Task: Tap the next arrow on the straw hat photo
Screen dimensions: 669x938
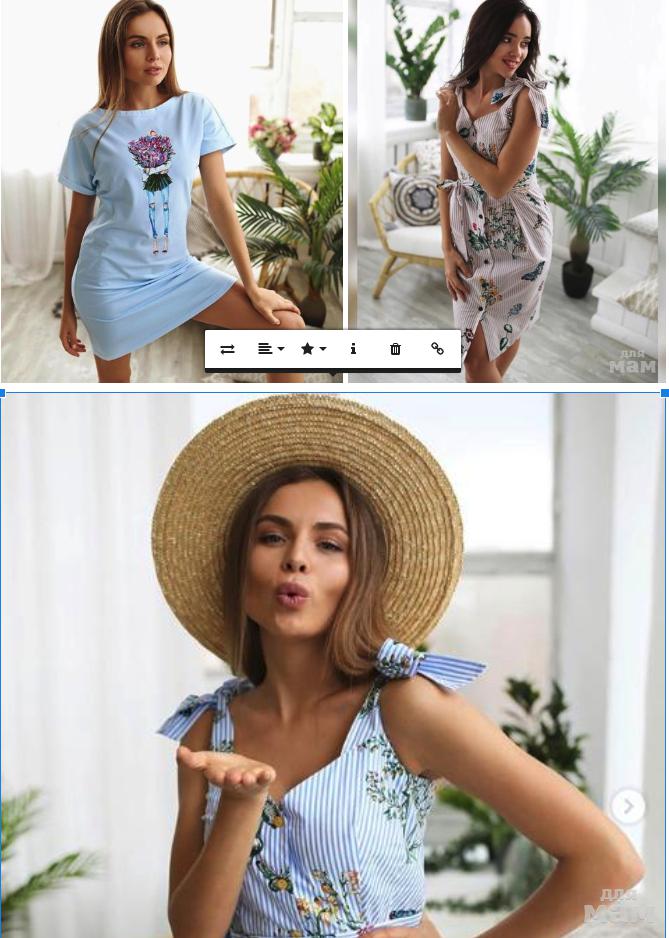Action: (628, 806)
